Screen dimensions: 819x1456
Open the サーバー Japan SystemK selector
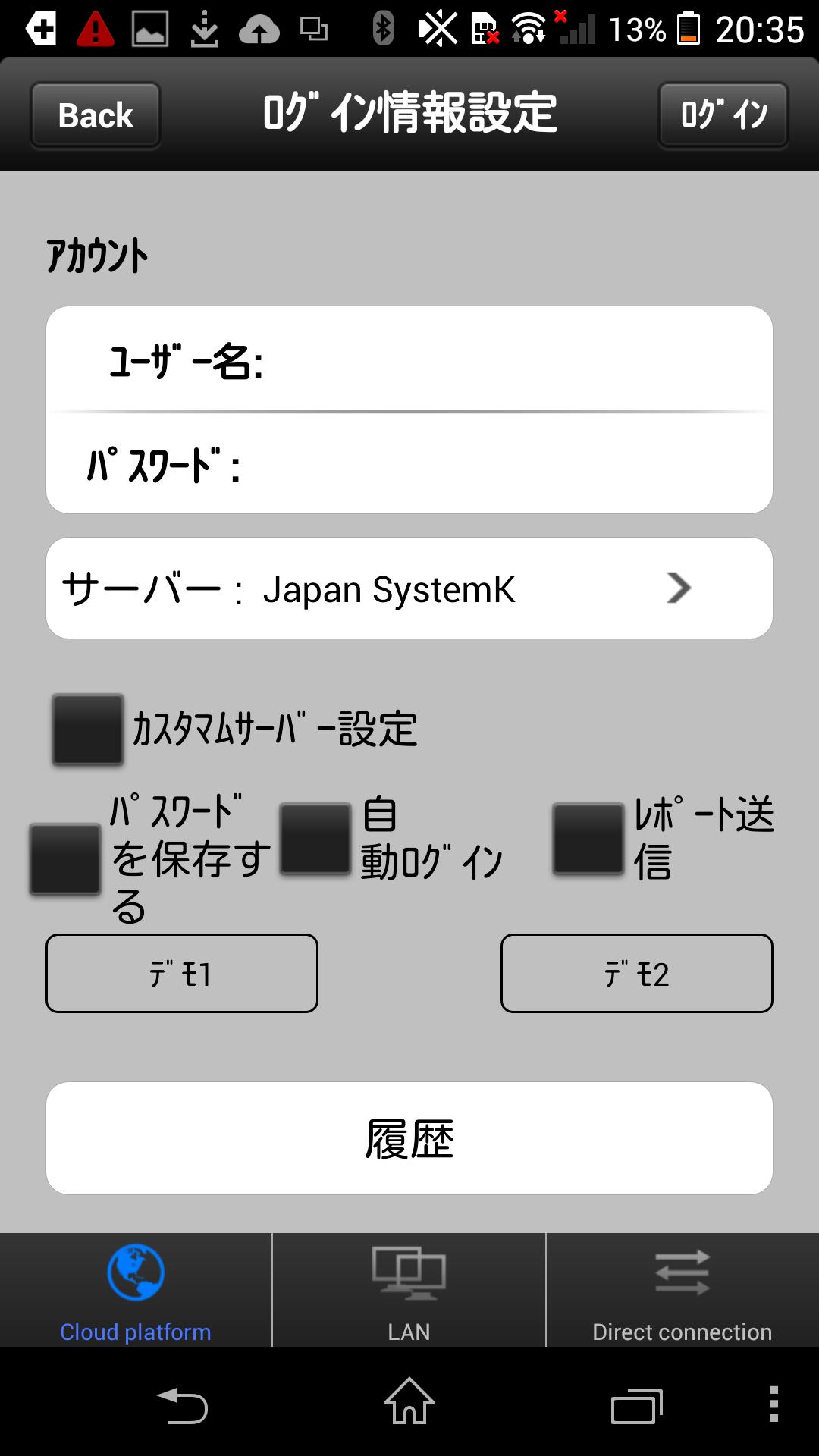(x=409, y=589)
